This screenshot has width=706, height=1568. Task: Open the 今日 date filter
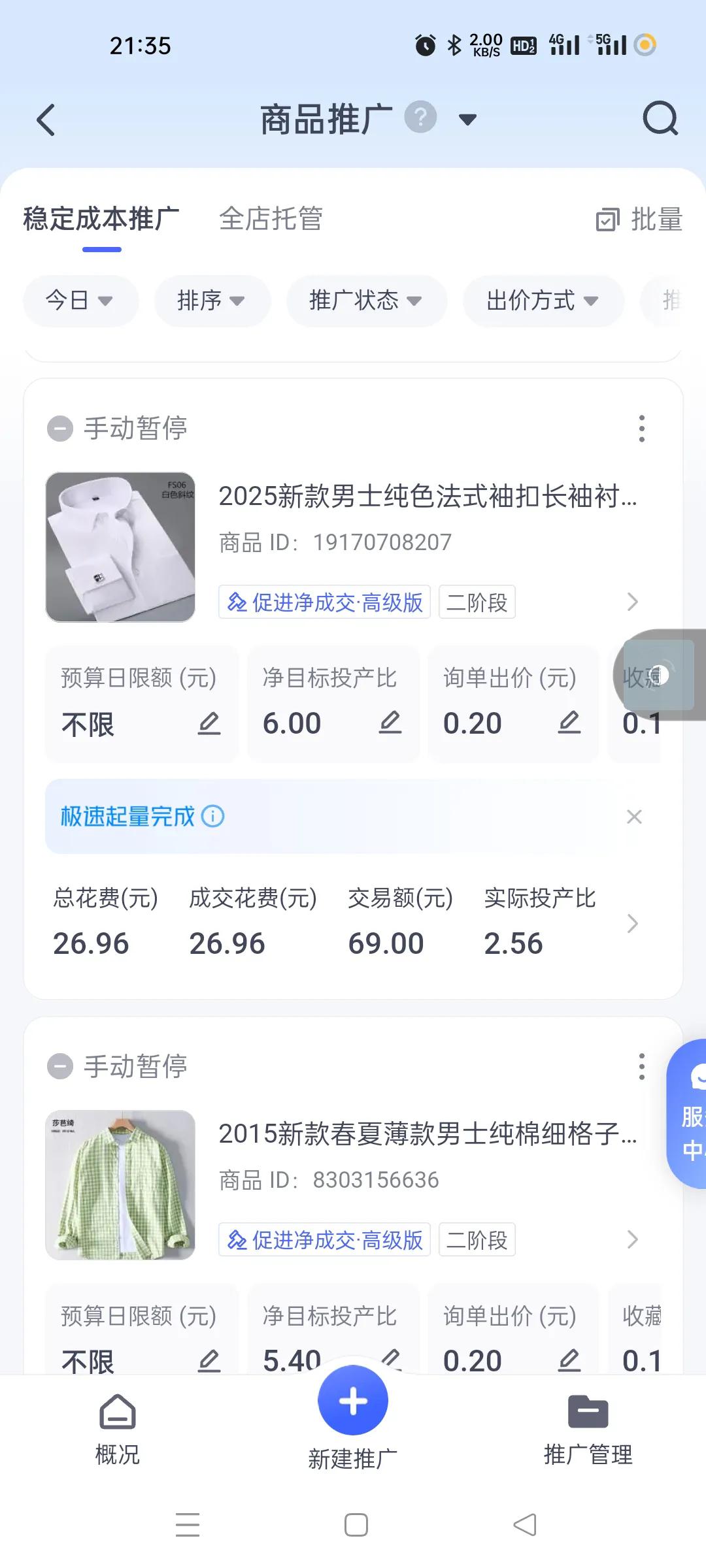[80, 301]
